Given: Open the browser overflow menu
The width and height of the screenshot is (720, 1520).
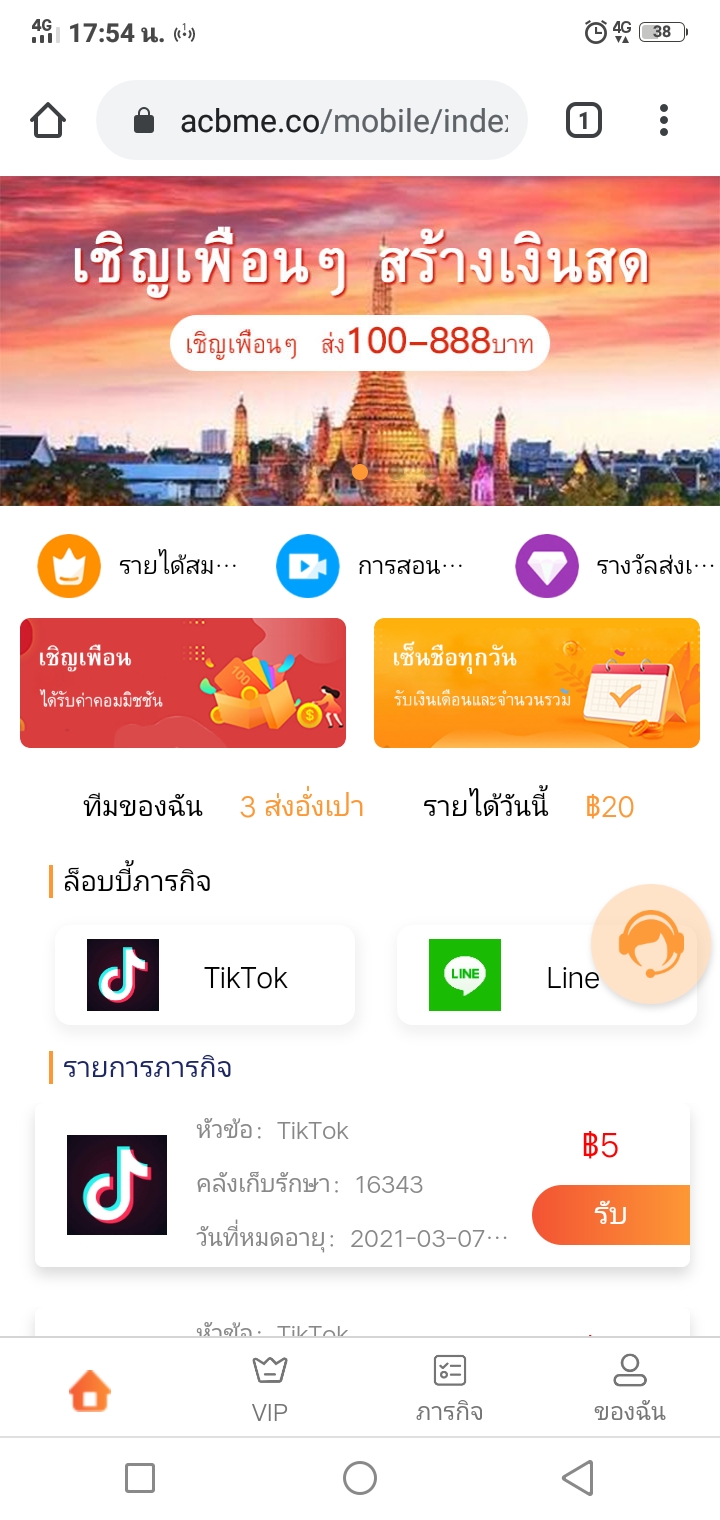Looking at the screenshot, I should tap(664, 121).
